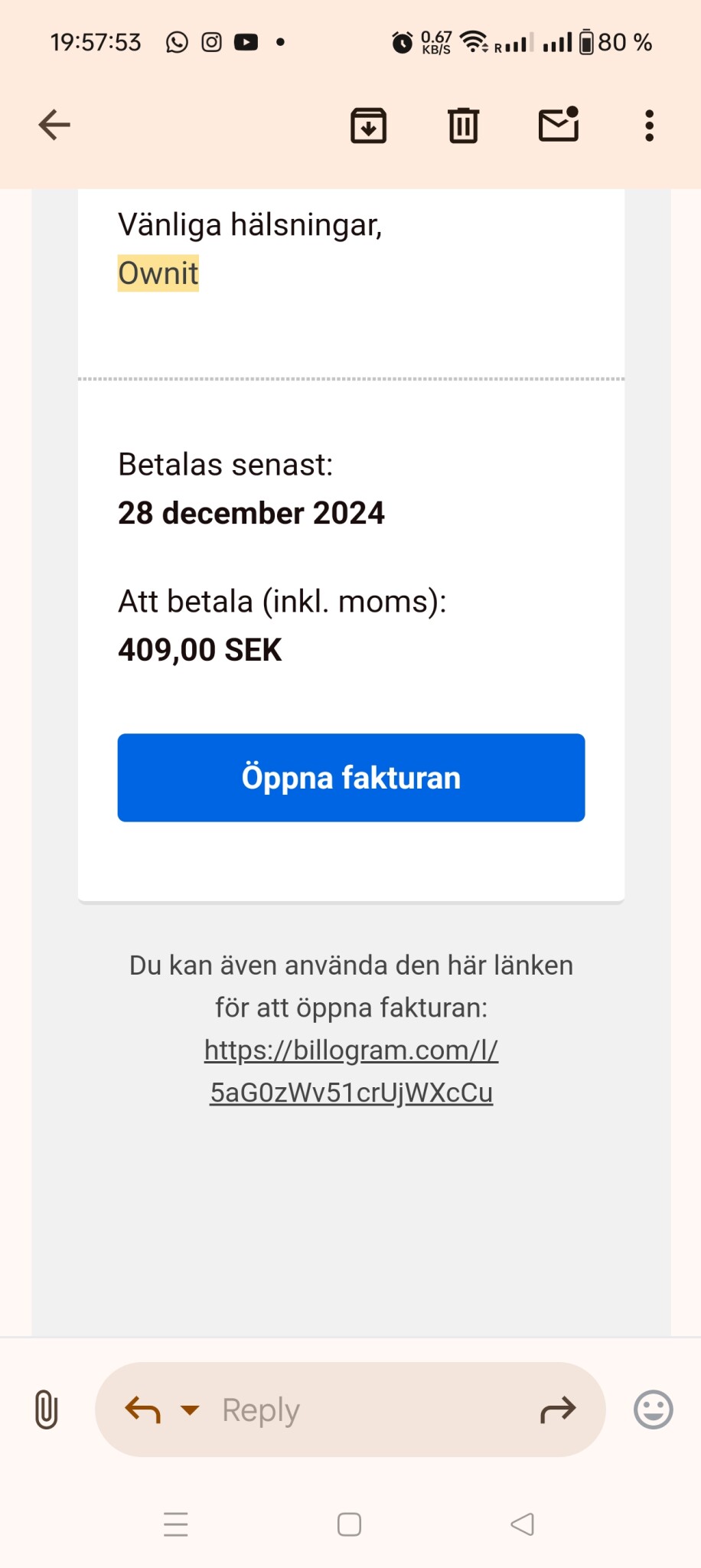Forward this email

click(558, 1410)
